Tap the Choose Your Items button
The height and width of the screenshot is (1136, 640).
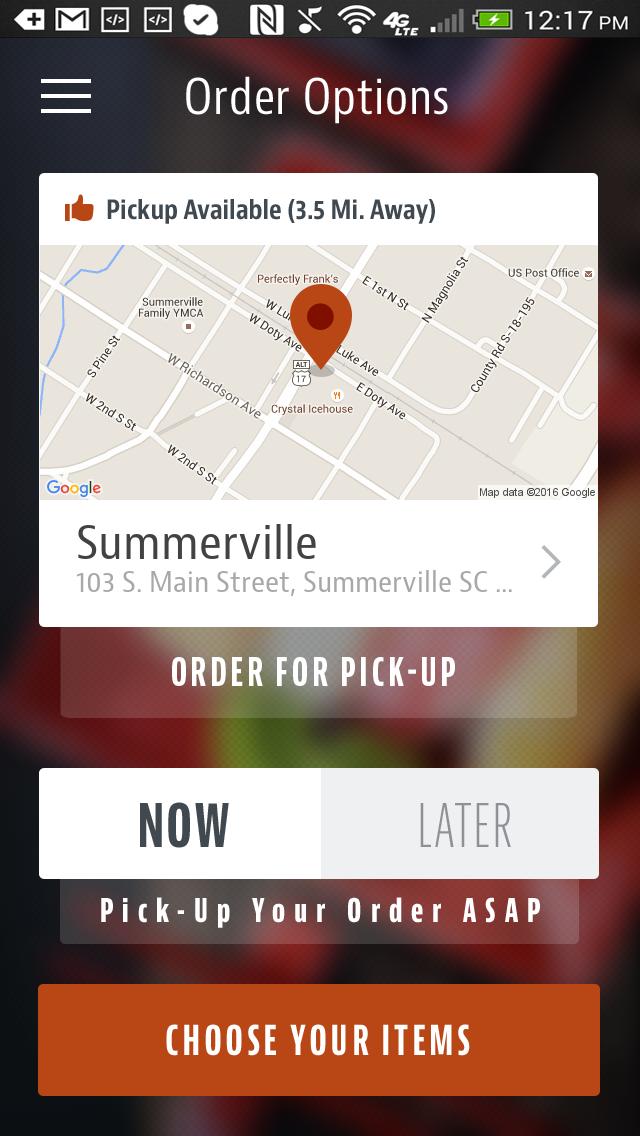click(x=319, y=1040)
